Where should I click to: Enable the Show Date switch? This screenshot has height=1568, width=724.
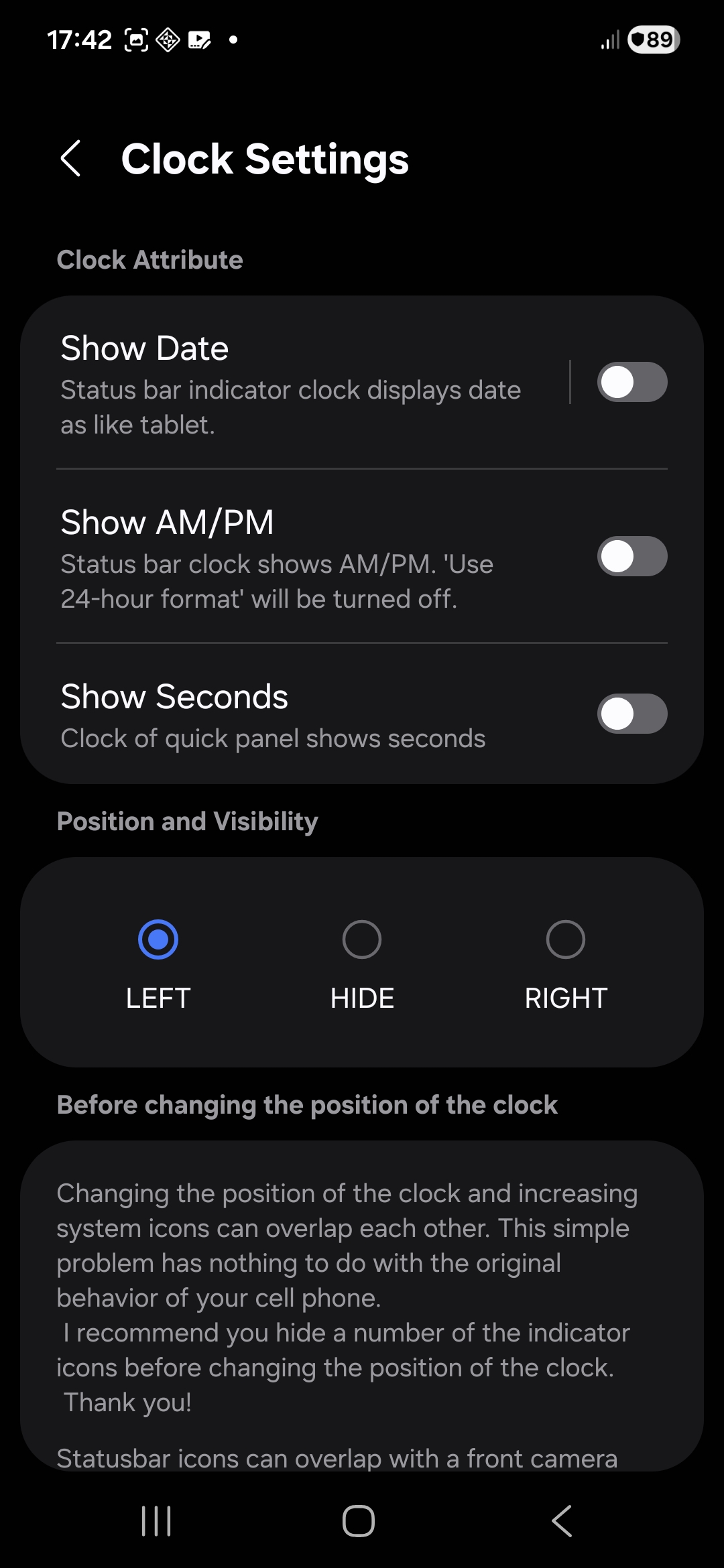tap(631, 382)
